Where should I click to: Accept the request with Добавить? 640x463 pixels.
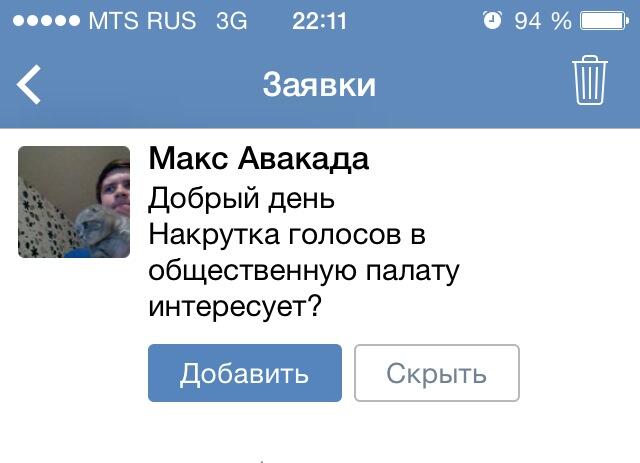(245, 373)
